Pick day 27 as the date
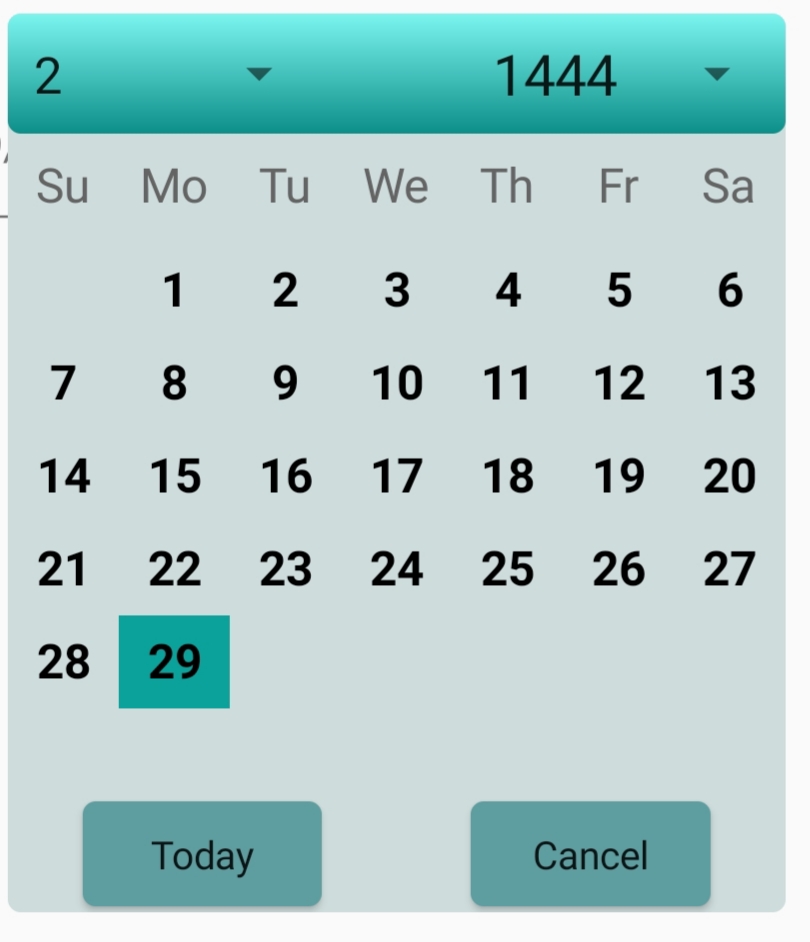The height and width of the screenshot is (942, 810). click(730, 569)
